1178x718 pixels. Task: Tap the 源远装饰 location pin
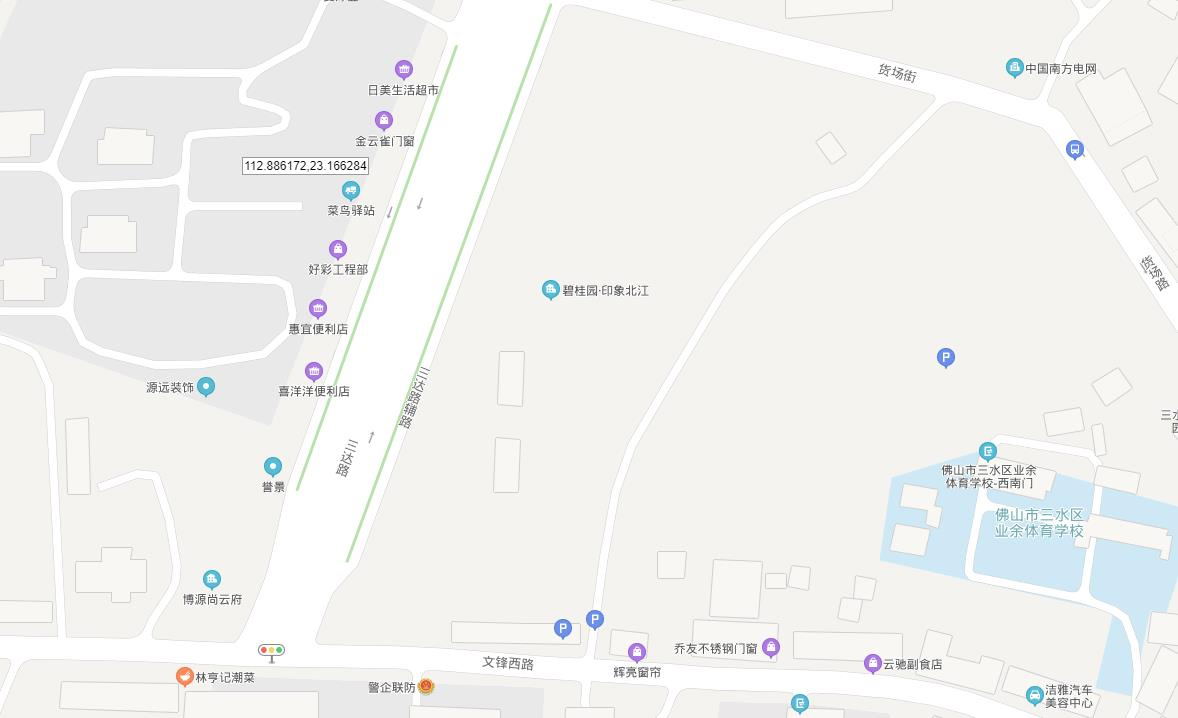(206, 386)
